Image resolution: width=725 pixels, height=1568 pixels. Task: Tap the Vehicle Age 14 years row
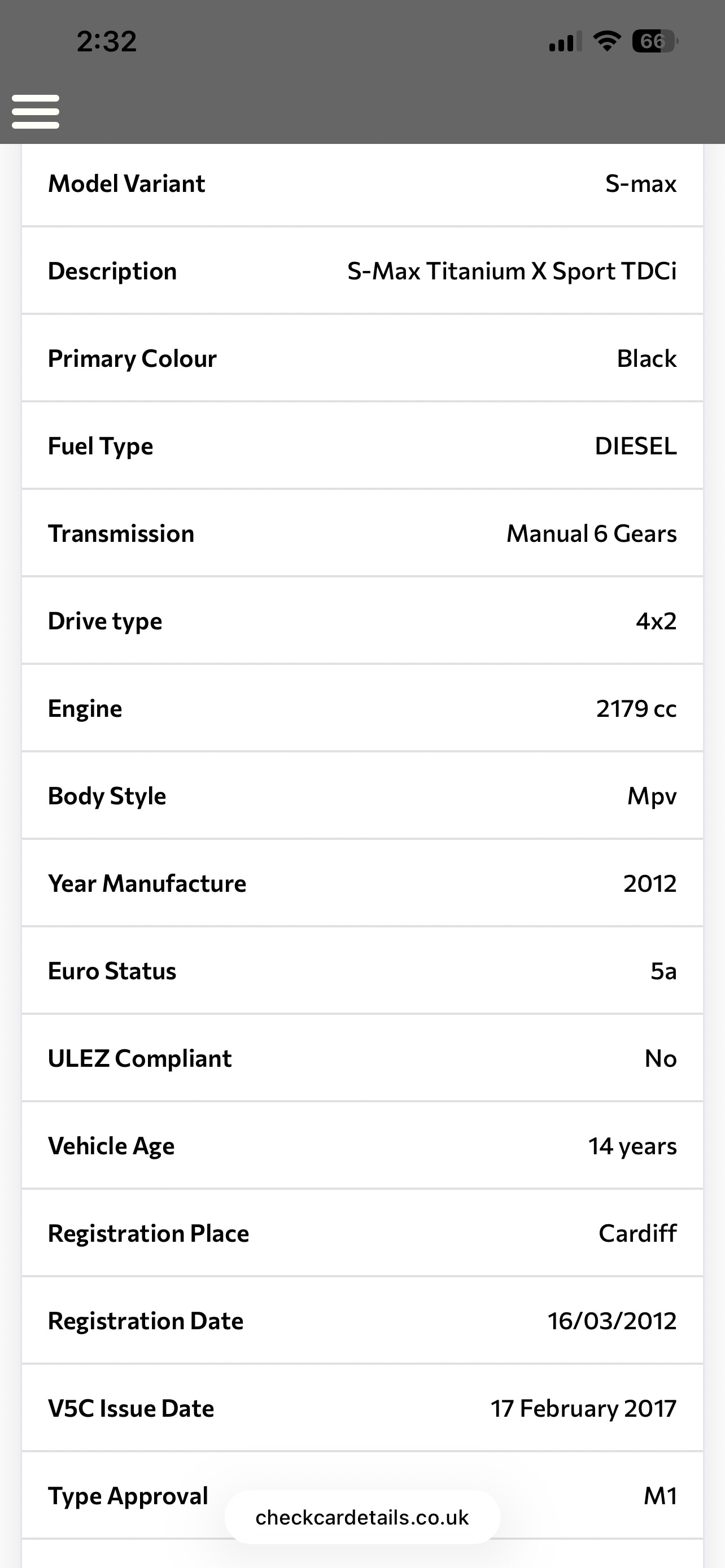[x=362, y=1146]
